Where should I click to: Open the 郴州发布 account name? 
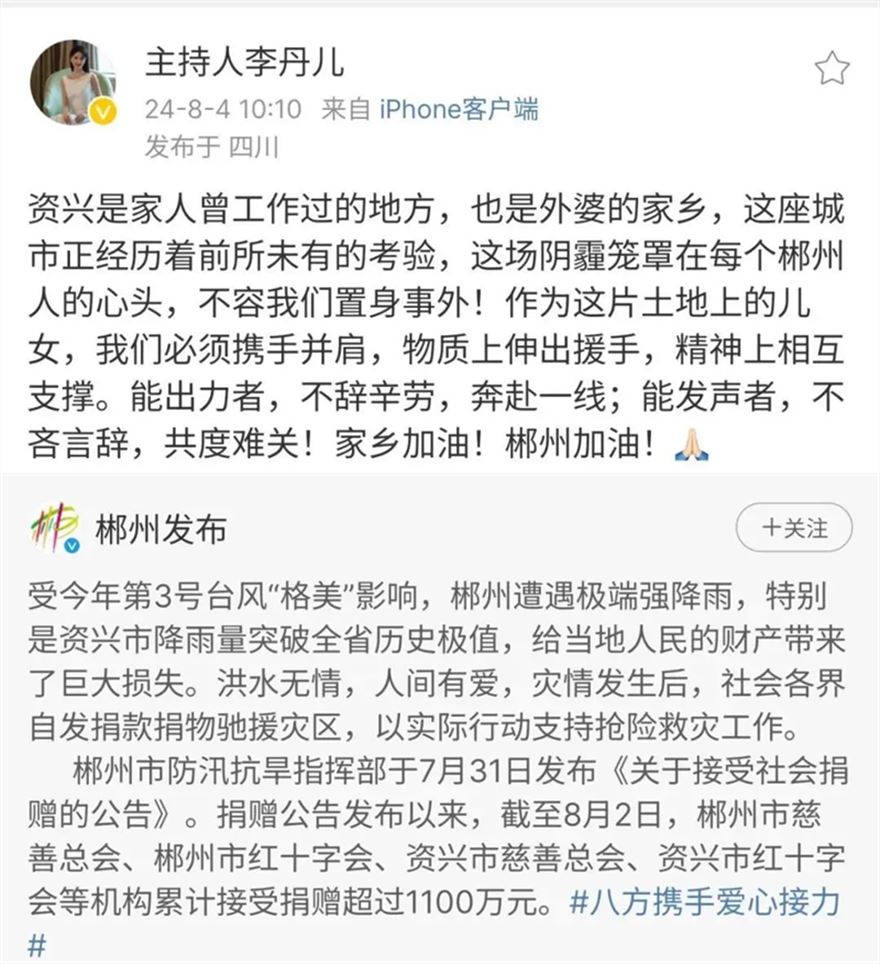[161, 528]
